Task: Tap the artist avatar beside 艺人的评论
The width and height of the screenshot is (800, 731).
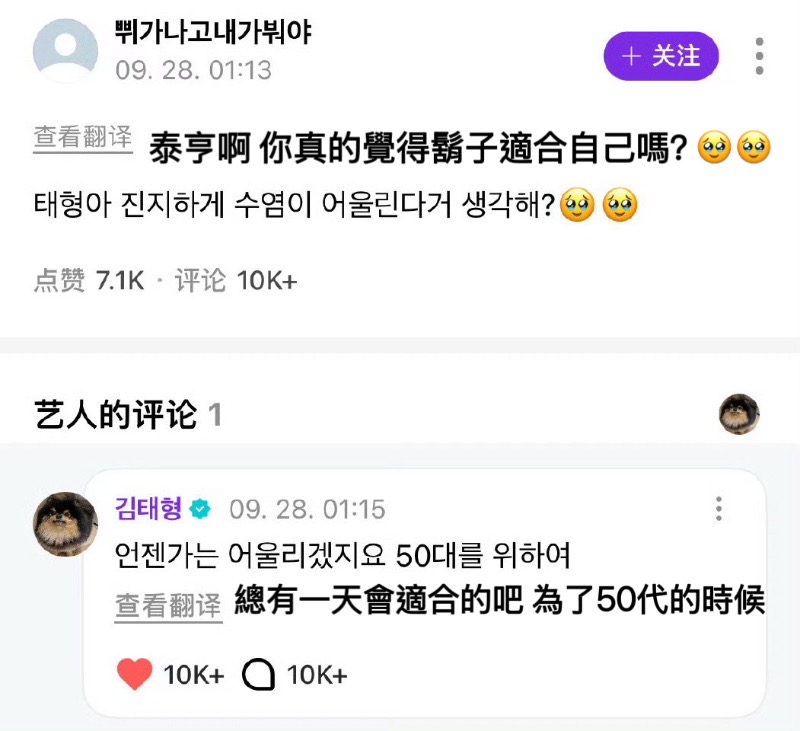Action: pos(739,414)
